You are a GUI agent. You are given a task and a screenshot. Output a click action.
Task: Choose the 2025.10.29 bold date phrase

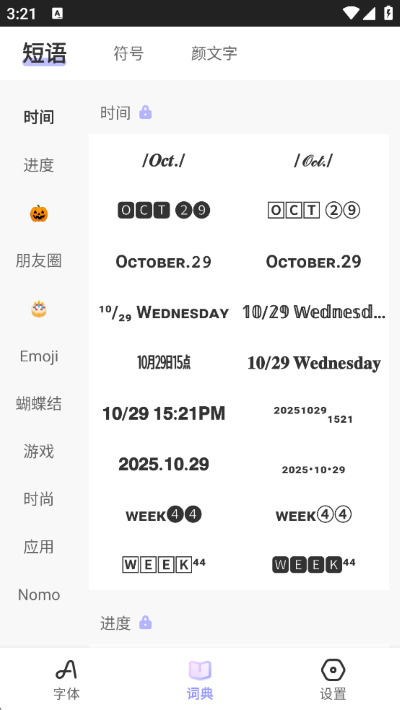tap(164, 464)
